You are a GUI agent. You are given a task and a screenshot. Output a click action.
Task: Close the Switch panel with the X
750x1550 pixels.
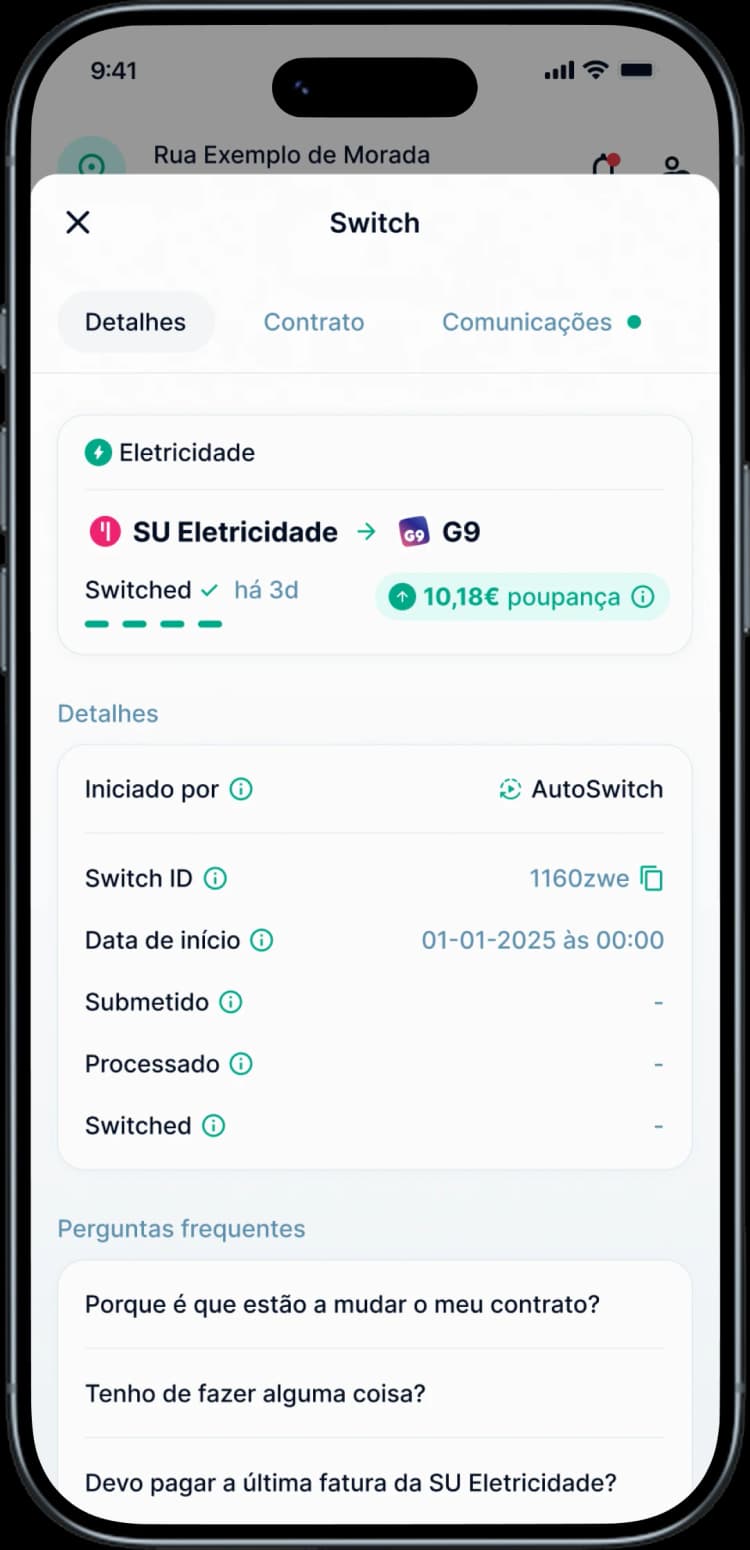tap(77, 222)
